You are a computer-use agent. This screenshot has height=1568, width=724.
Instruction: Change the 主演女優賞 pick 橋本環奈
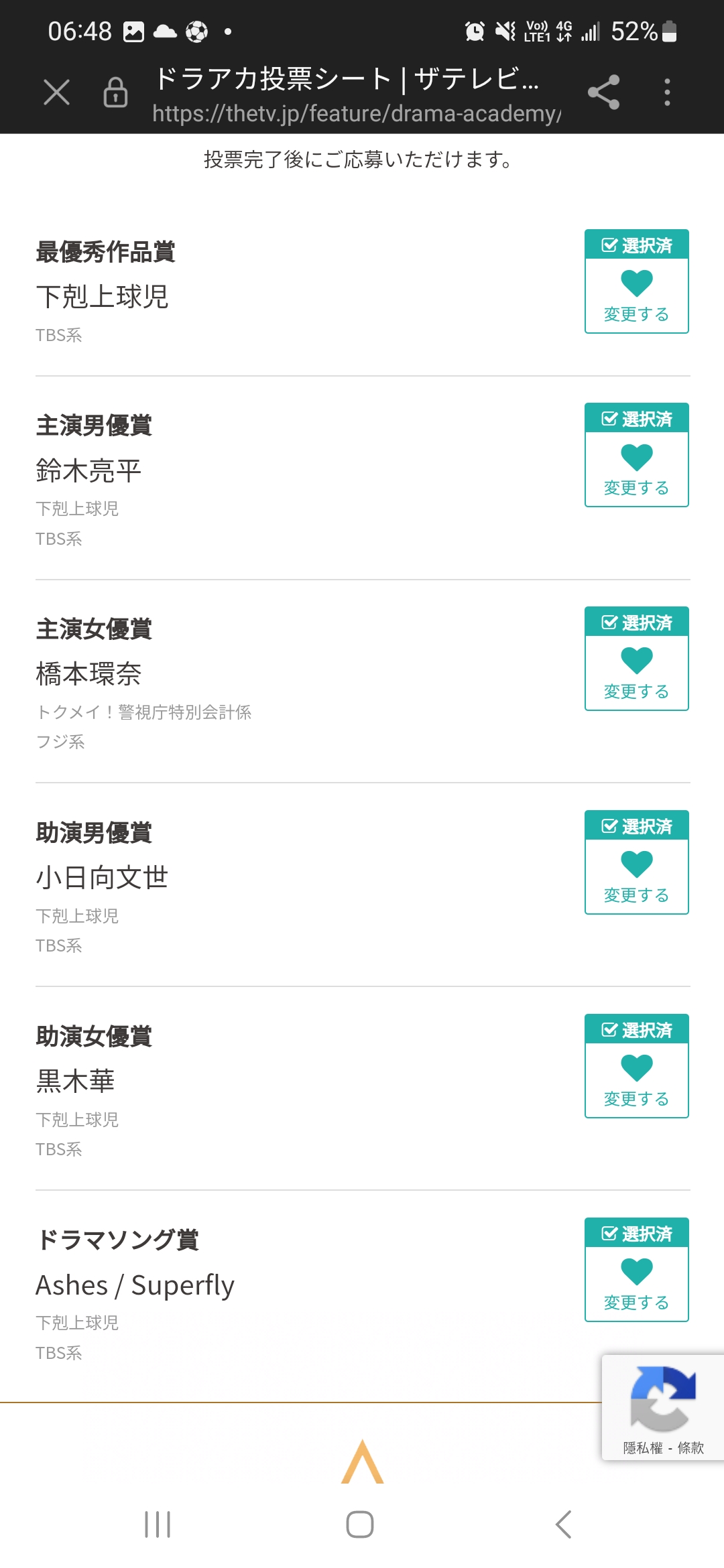tap(637, 659)
